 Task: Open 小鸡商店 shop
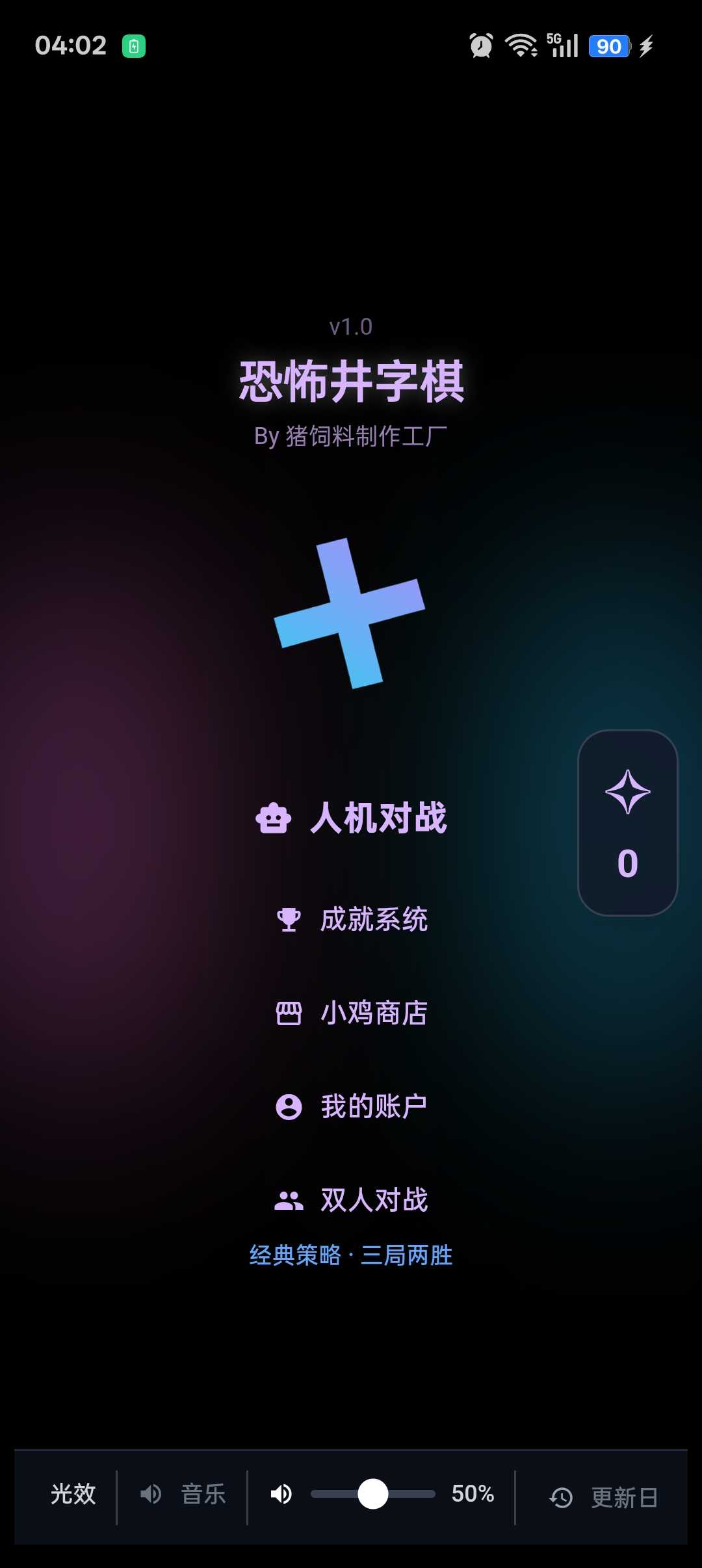click(x=352, y=1013)
